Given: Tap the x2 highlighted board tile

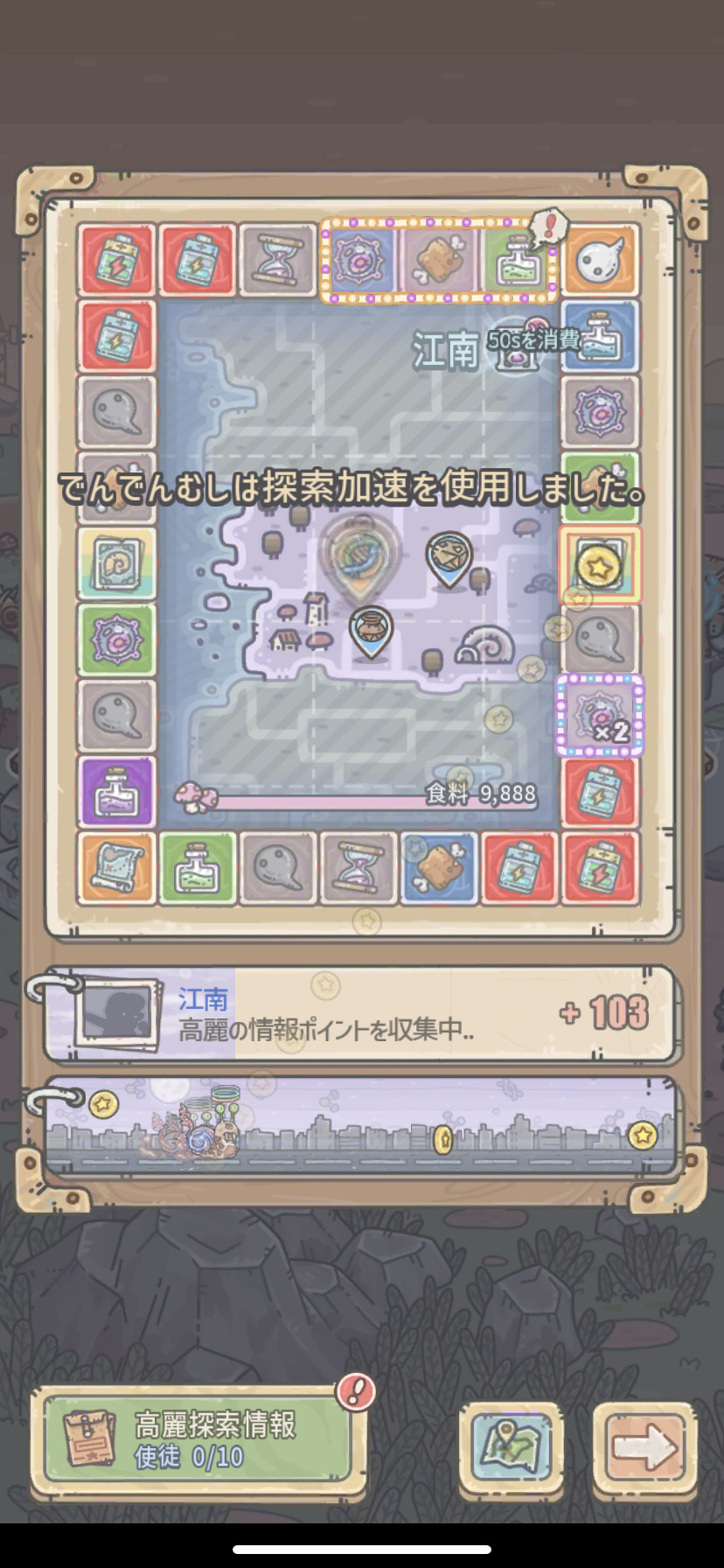Looking at the screenshot, I should coord(600,716).
